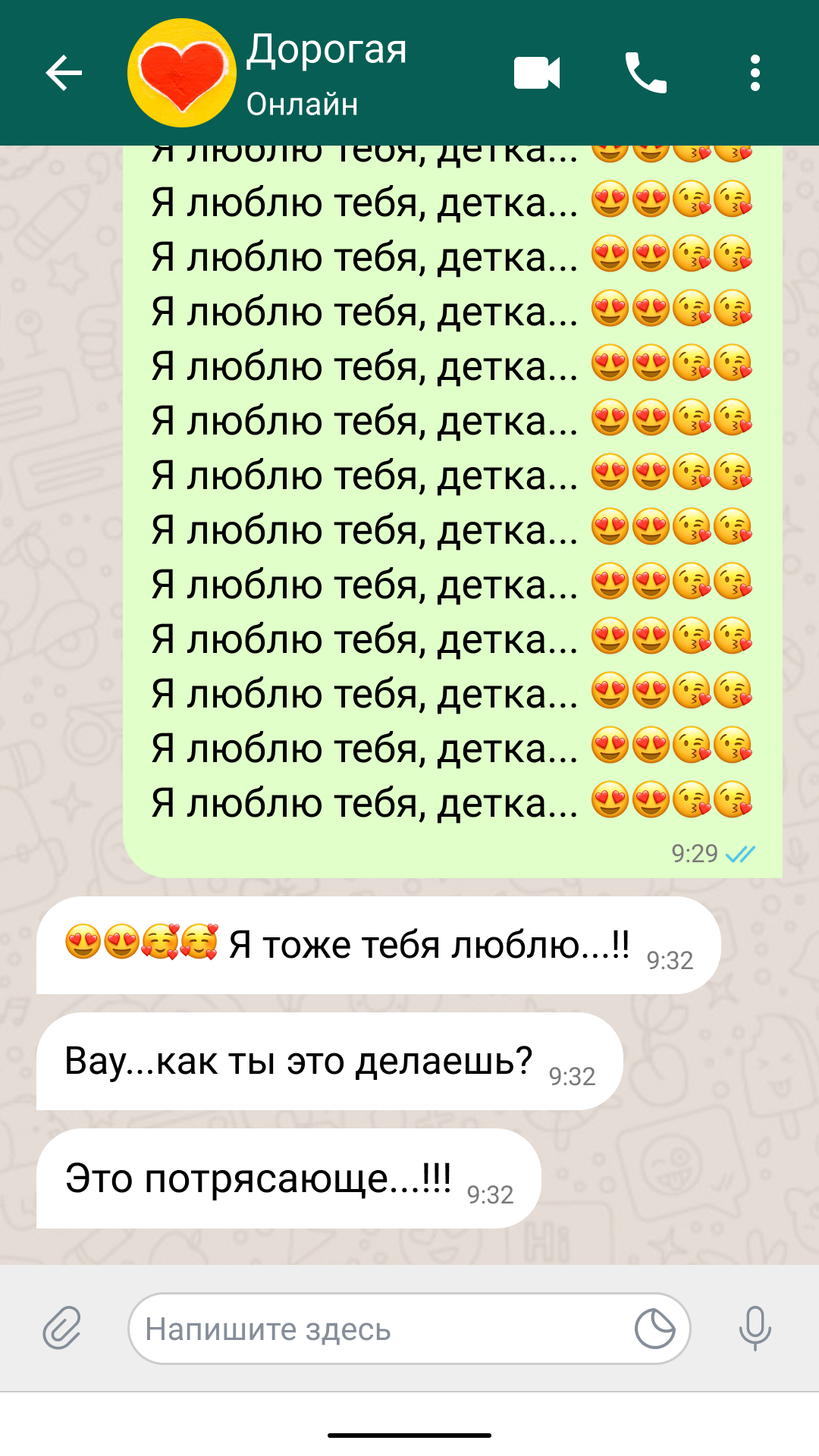This screenshot has height=1456, width=819.
Task: Open the sticker icon inside the message field
Action: click(x=655, y=1329)
